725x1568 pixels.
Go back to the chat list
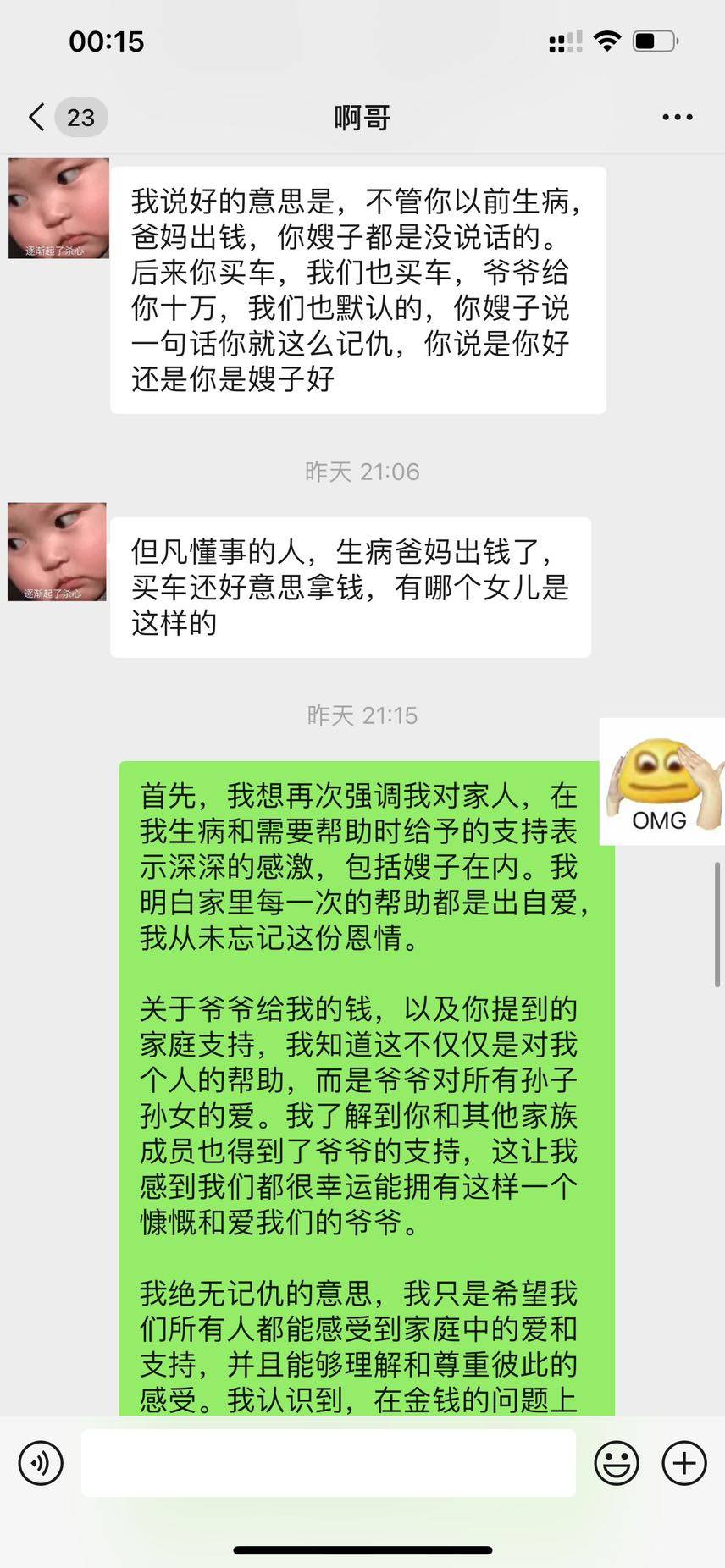pos(37,117)
